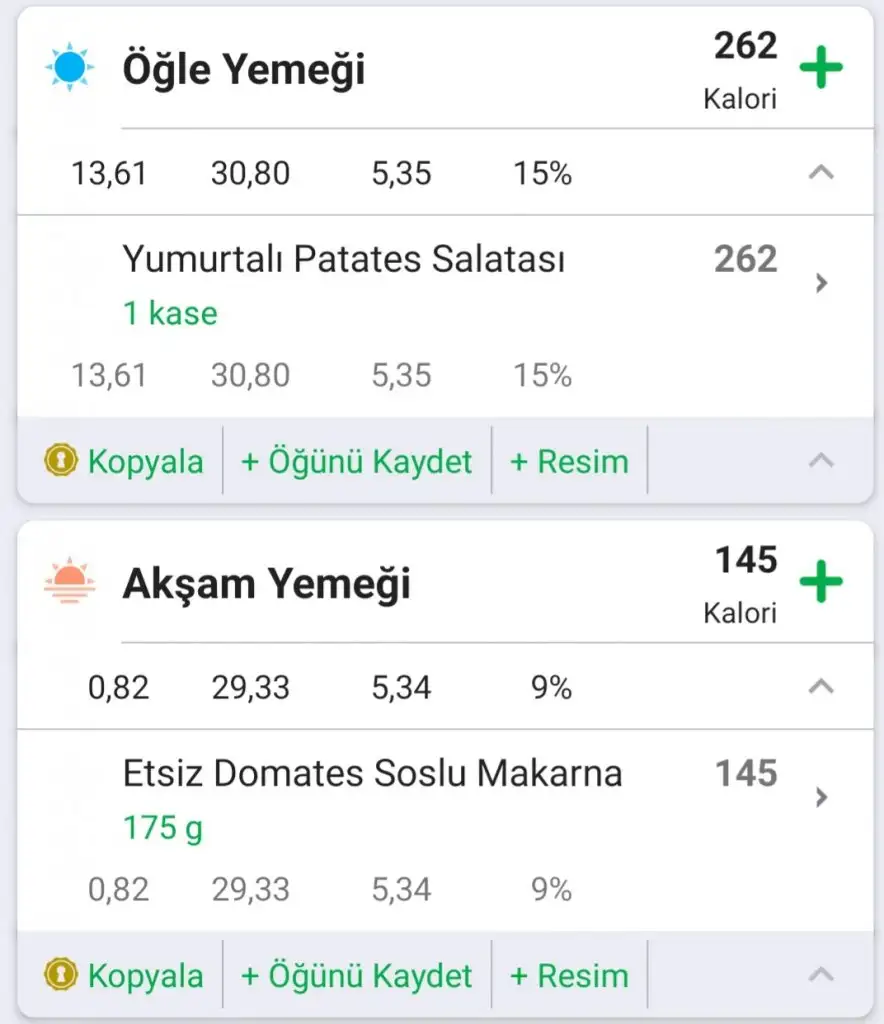
Task: Save the Akşam Yemeği meal with Öğünü Kaydet
Action: coord(357,975)
